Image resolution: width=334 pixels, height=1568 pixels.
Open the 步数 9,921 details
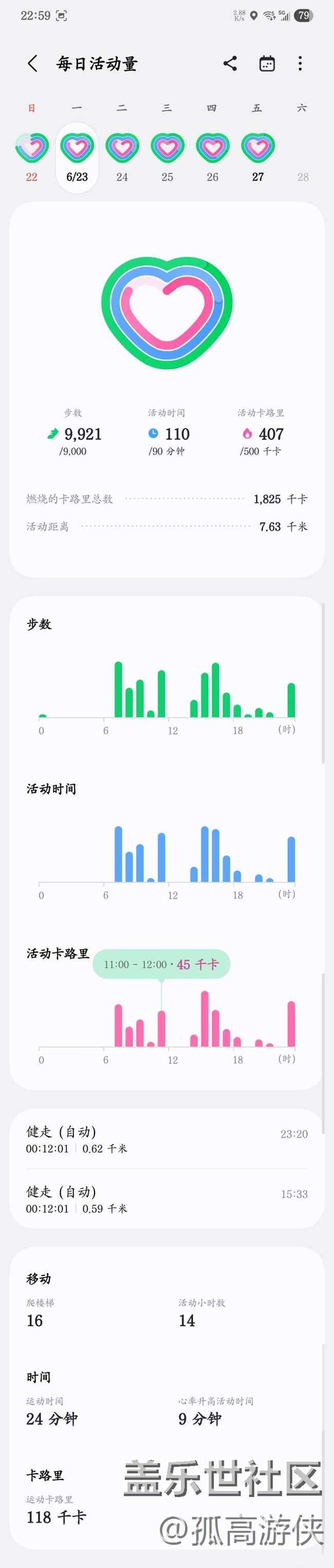click(x=73, y=433)
